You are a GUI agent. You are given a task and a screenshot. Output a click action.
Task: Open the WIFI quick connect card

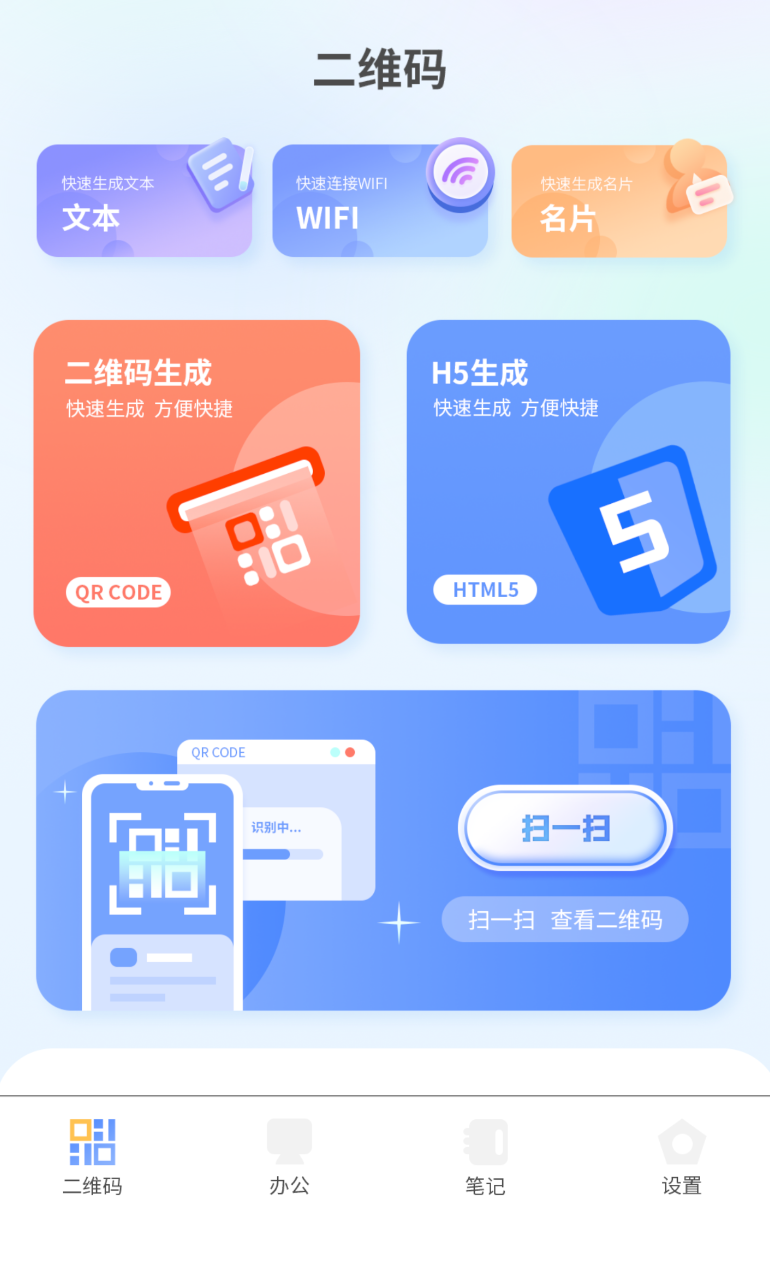[380, 201]
